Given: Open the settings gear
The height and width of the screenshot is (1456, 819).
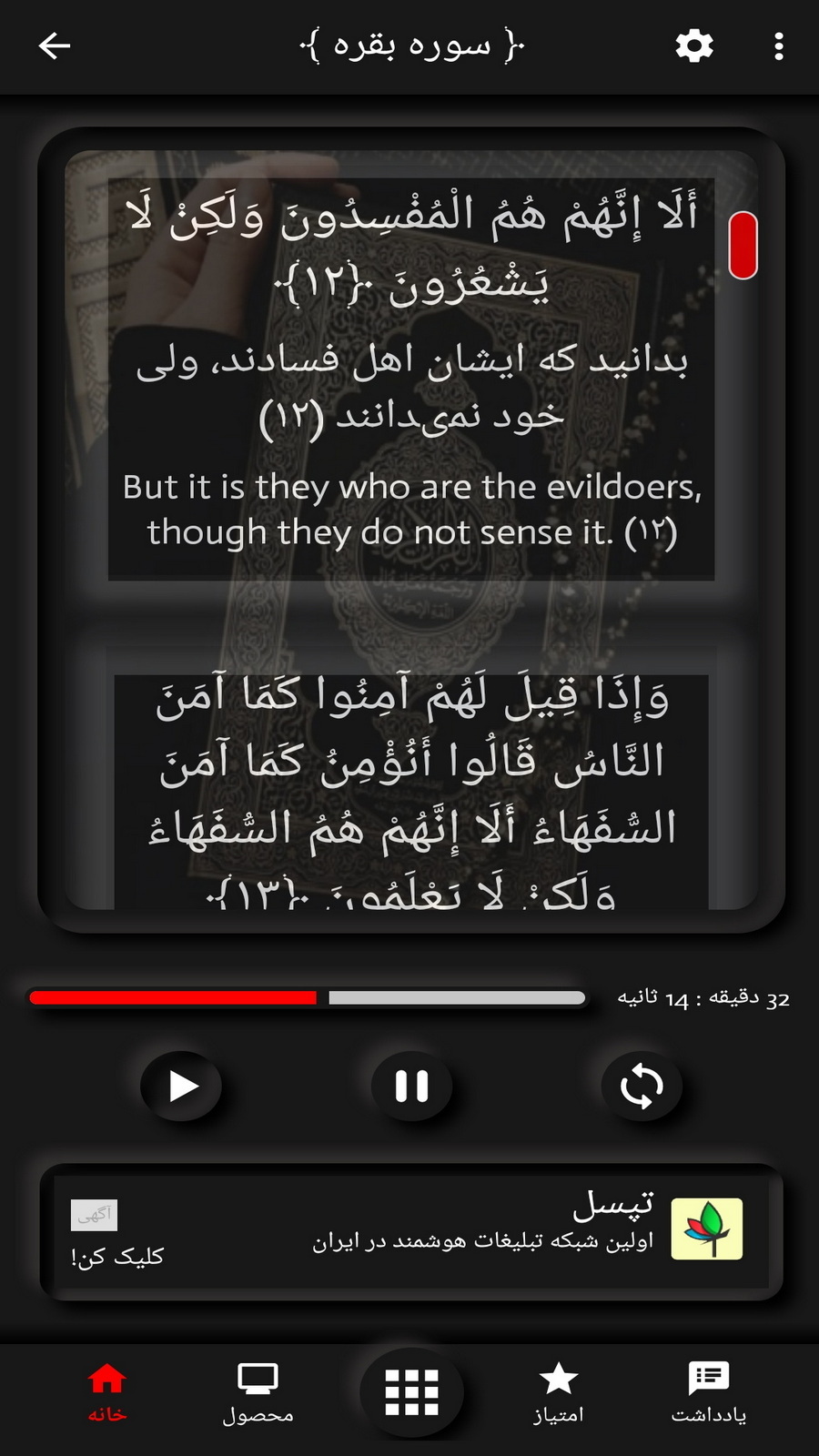Looking at the screenshot, I should coord(694,45).
